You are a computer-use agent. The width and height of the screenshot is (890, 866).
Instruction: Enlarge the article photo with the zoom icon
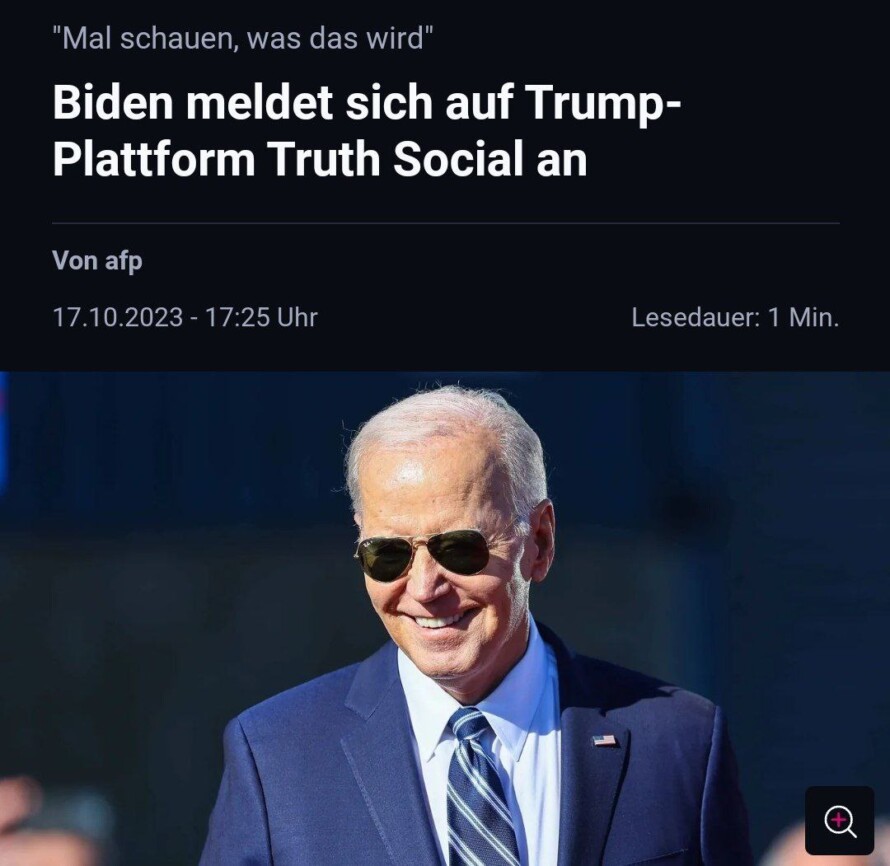pyautogui.click(x=839, y=821)
